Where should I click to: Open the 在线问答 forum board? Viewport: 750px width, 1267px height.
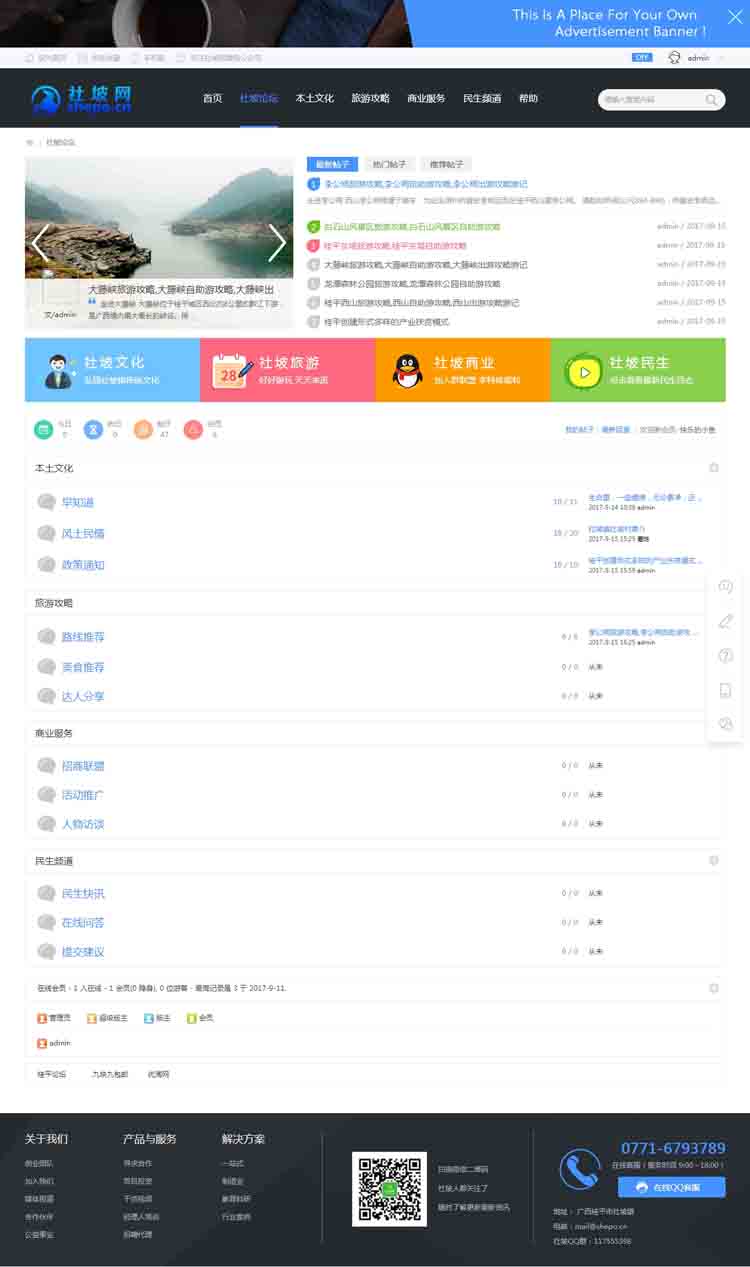coord(82,922)
